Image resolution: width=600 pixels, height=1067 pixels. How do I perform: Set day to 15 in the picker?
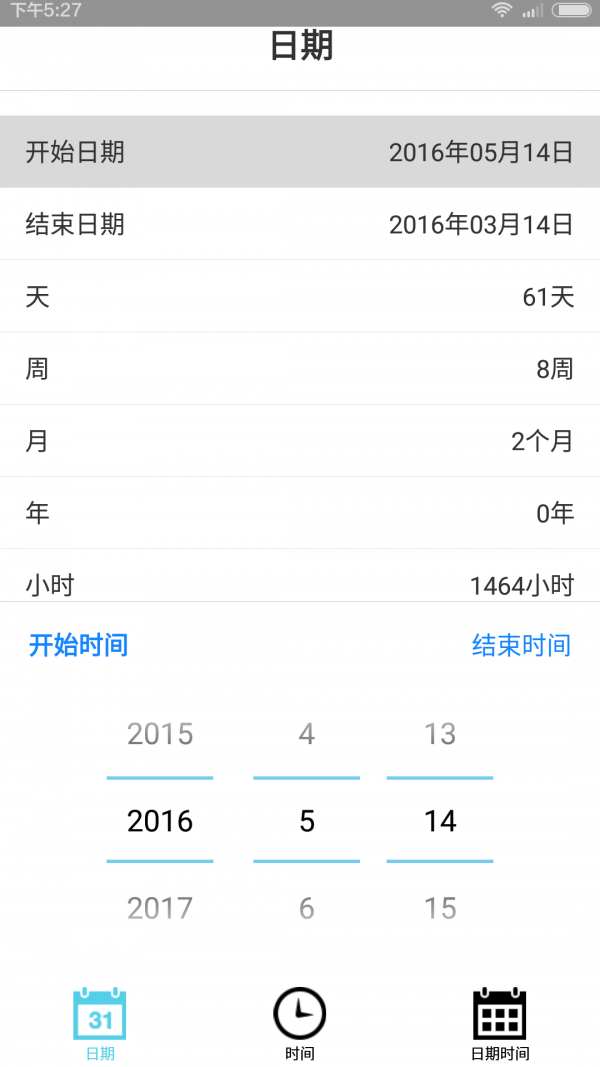pos(440,908)
